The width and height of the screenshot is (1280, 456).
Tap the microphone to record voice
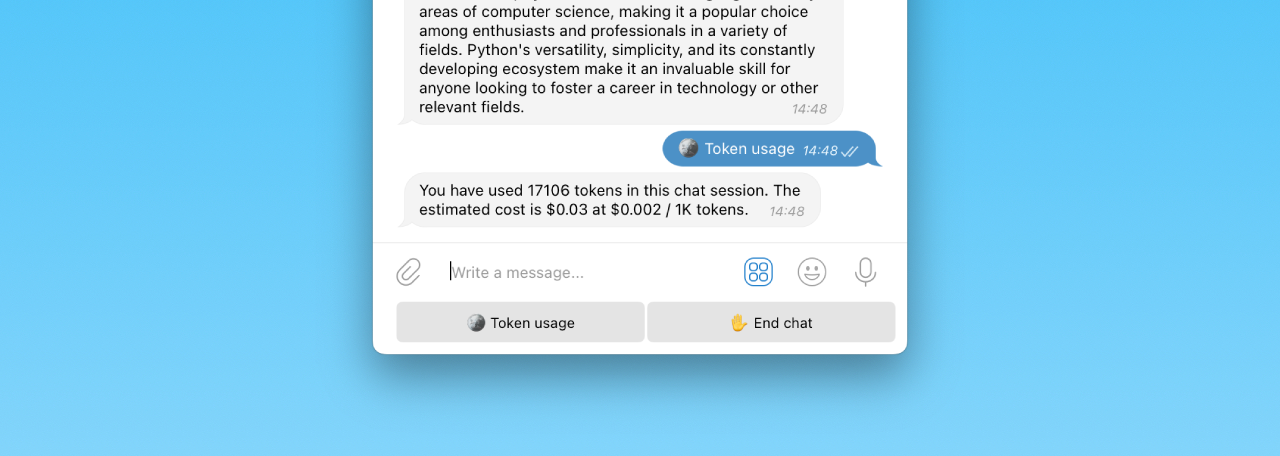coord(866,272)
